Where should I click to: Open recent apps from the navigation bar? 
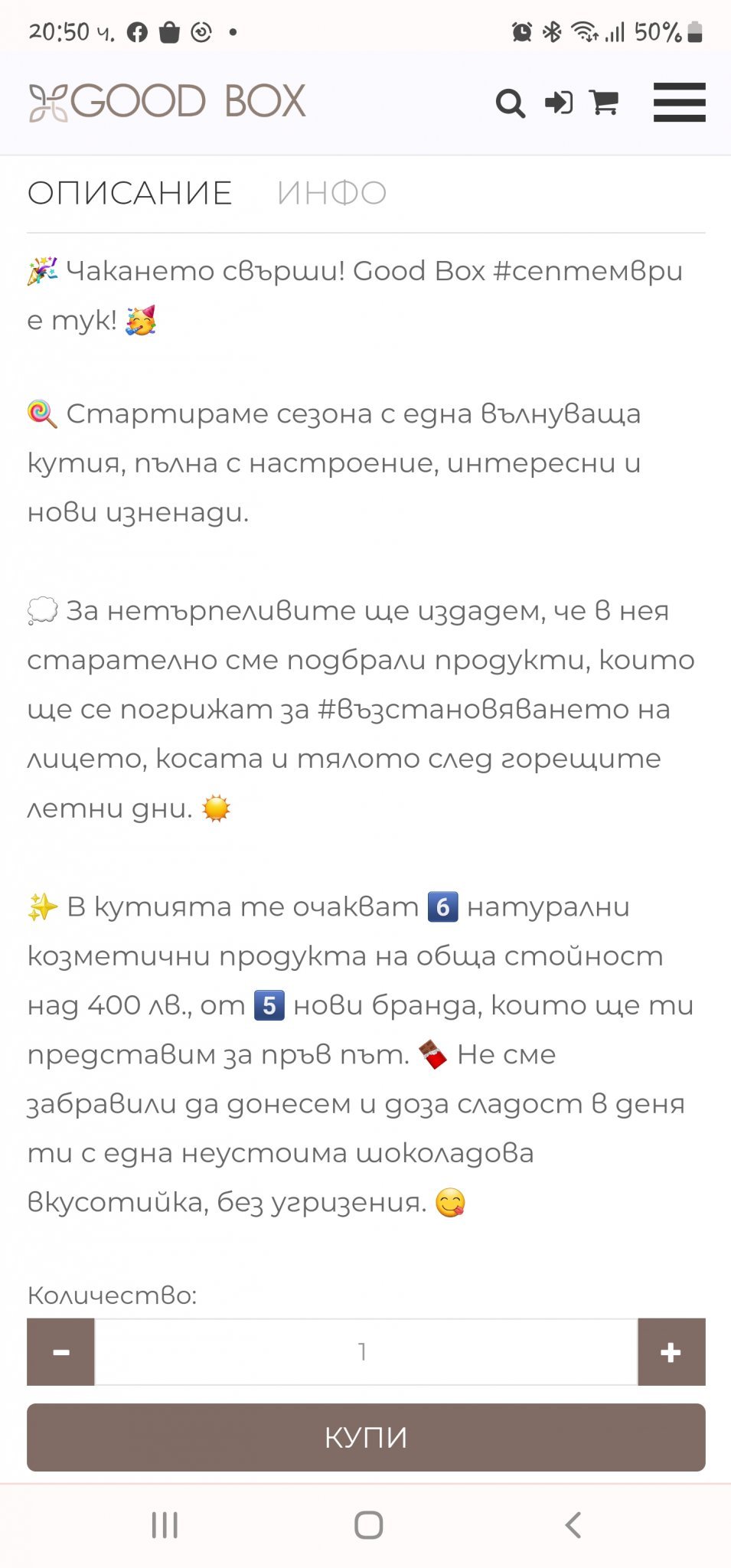tap(165, 1524)
